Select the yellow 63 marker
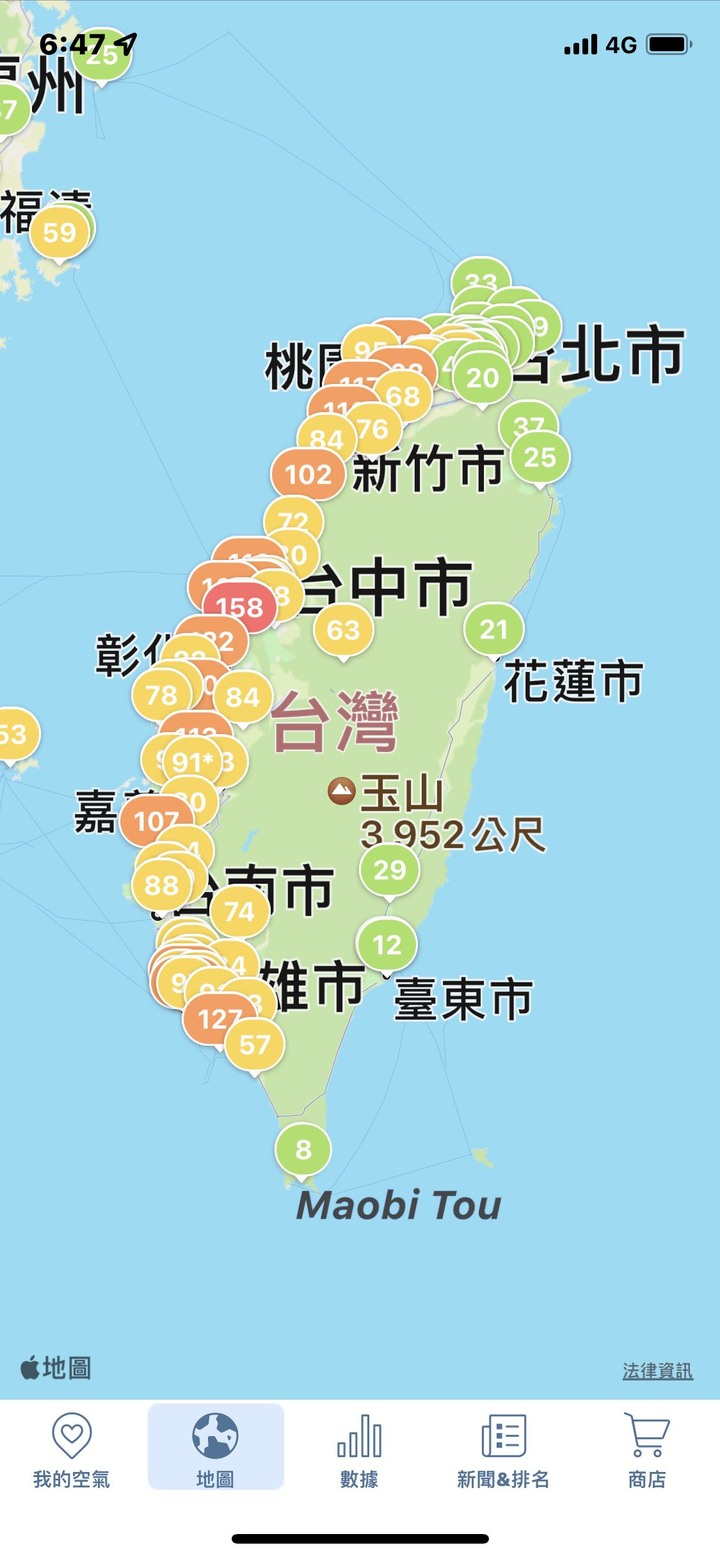Image resolution: width=720 pixels, height=1559 pixels. click(x=343, y=629)
